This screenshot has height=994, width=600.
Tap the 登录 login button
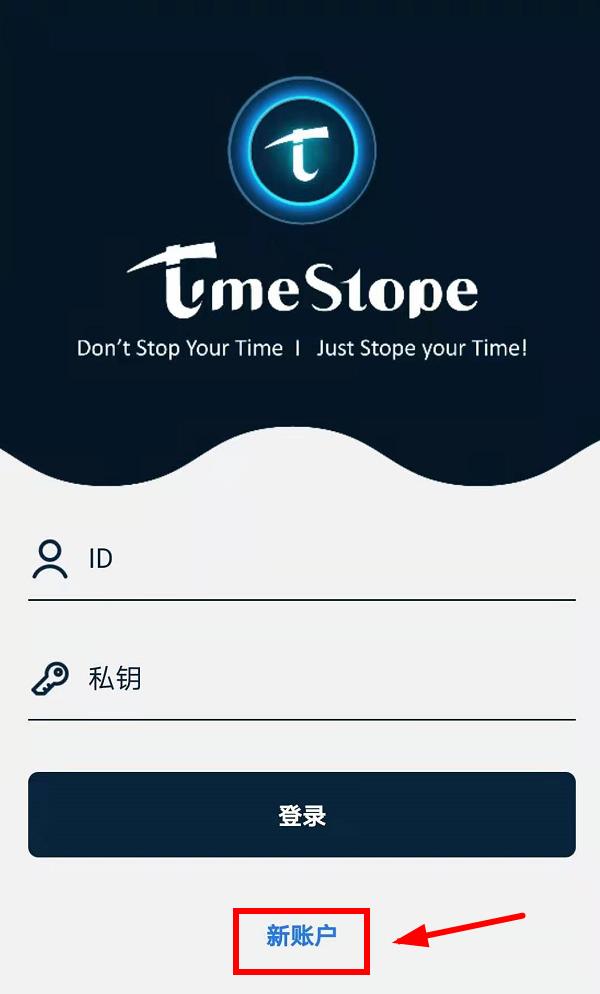point(302,815)
